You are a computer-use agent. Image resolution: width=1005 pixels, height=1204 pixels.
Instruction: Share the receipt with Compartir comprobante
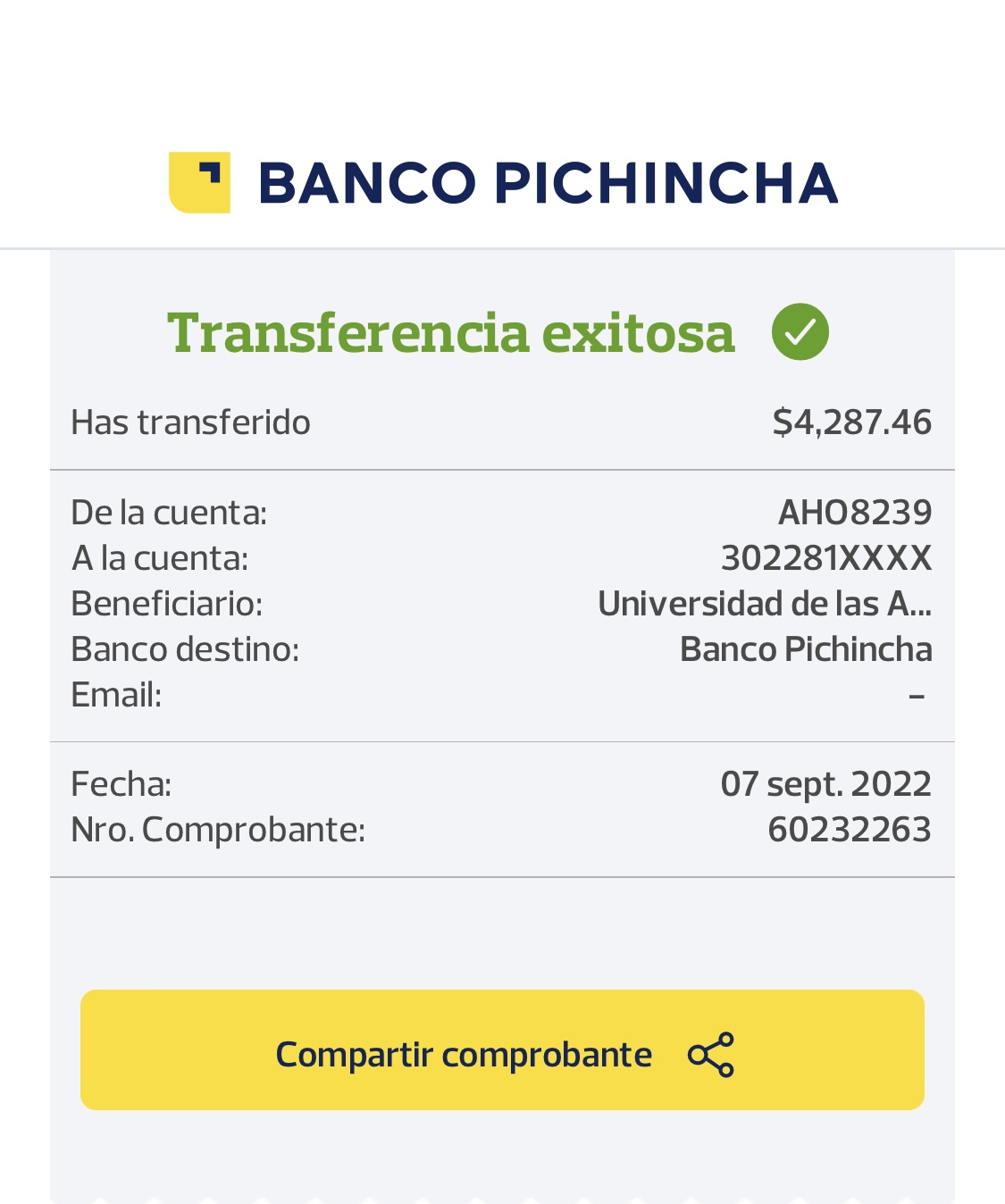pyautogui.click(x=502, y=1050)
